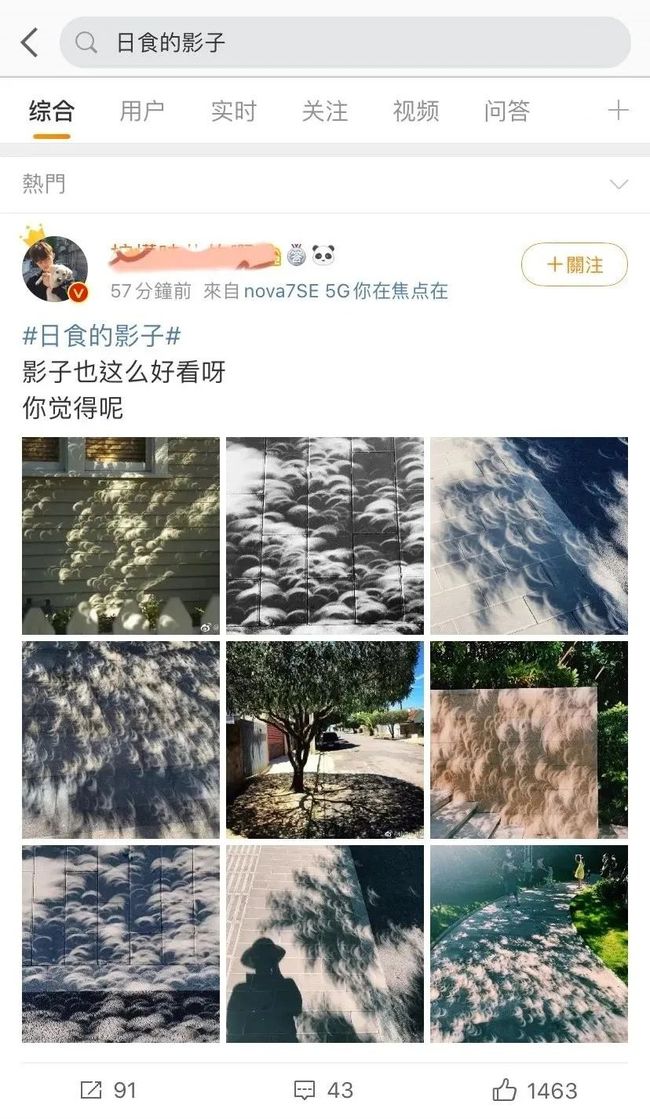650x1119 pixels.
Task: Go back using the arrow icon
Action: coord(29,43)
